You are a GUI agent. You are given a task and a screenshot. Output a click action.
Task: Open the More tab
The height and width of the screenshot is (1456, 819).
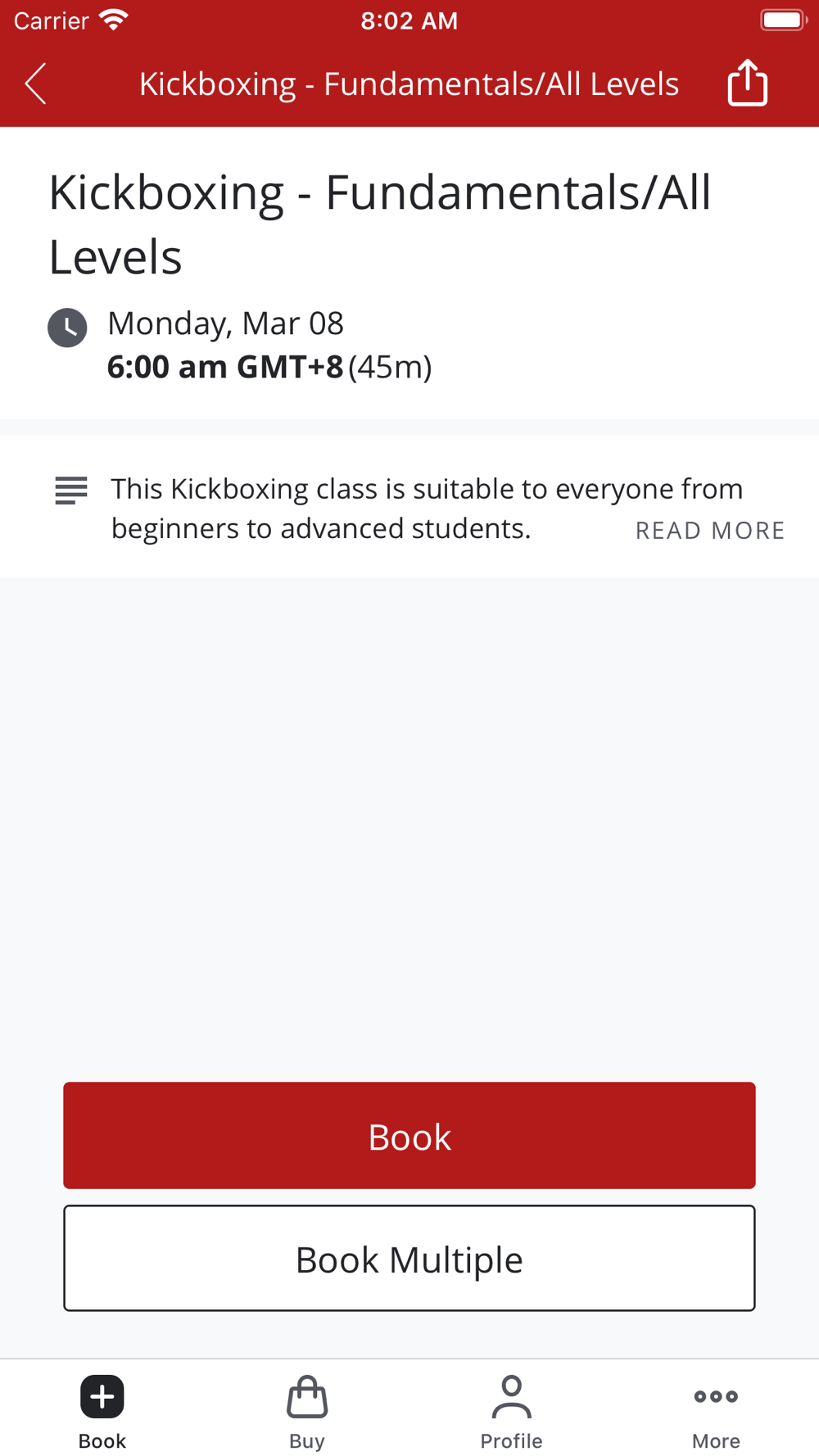tap(716, 1412)
